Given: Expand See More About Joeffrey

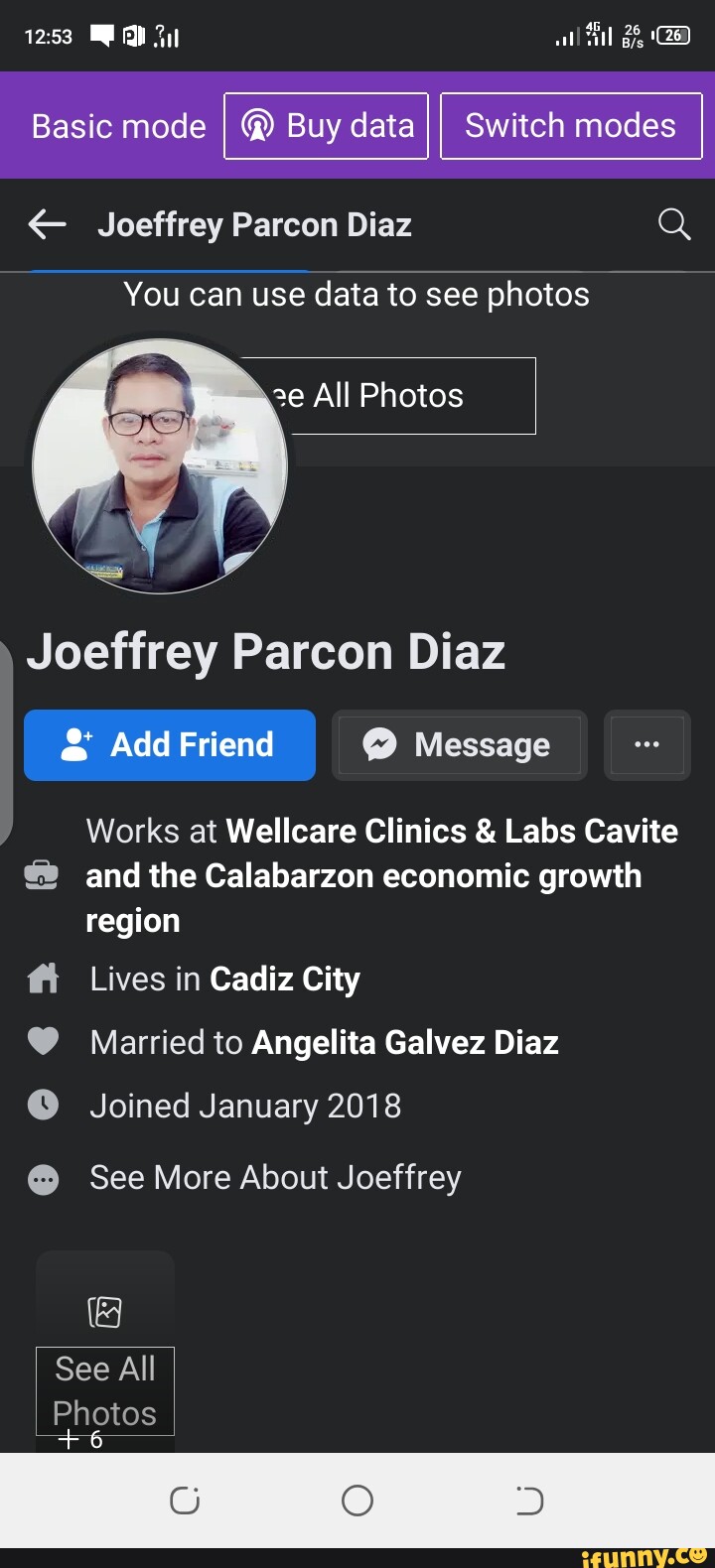Looking at the screenshot, I should pos(275,1178).
